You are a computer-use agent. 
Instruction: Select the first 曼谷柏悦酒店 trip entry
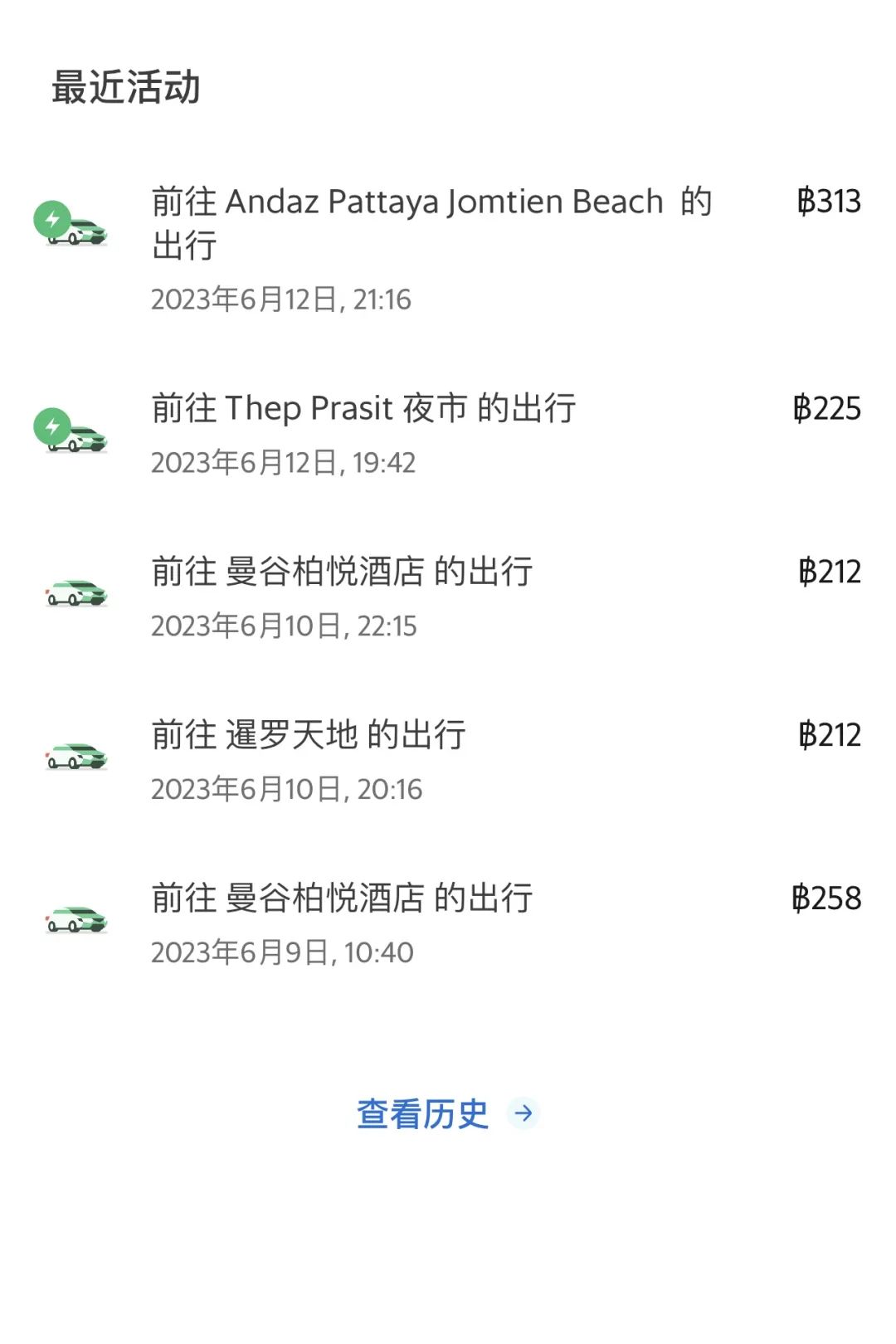tap(344, 571)
